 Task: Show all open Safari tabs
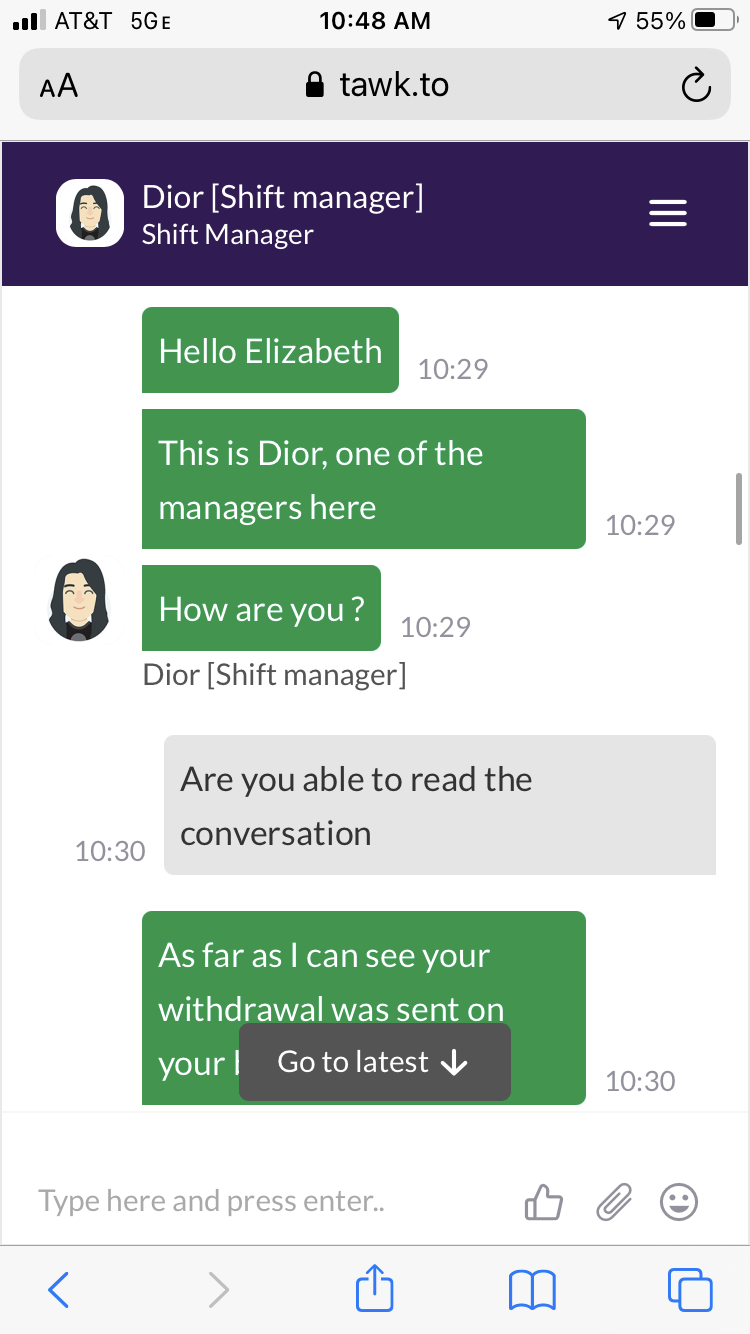pos(690,1289)
